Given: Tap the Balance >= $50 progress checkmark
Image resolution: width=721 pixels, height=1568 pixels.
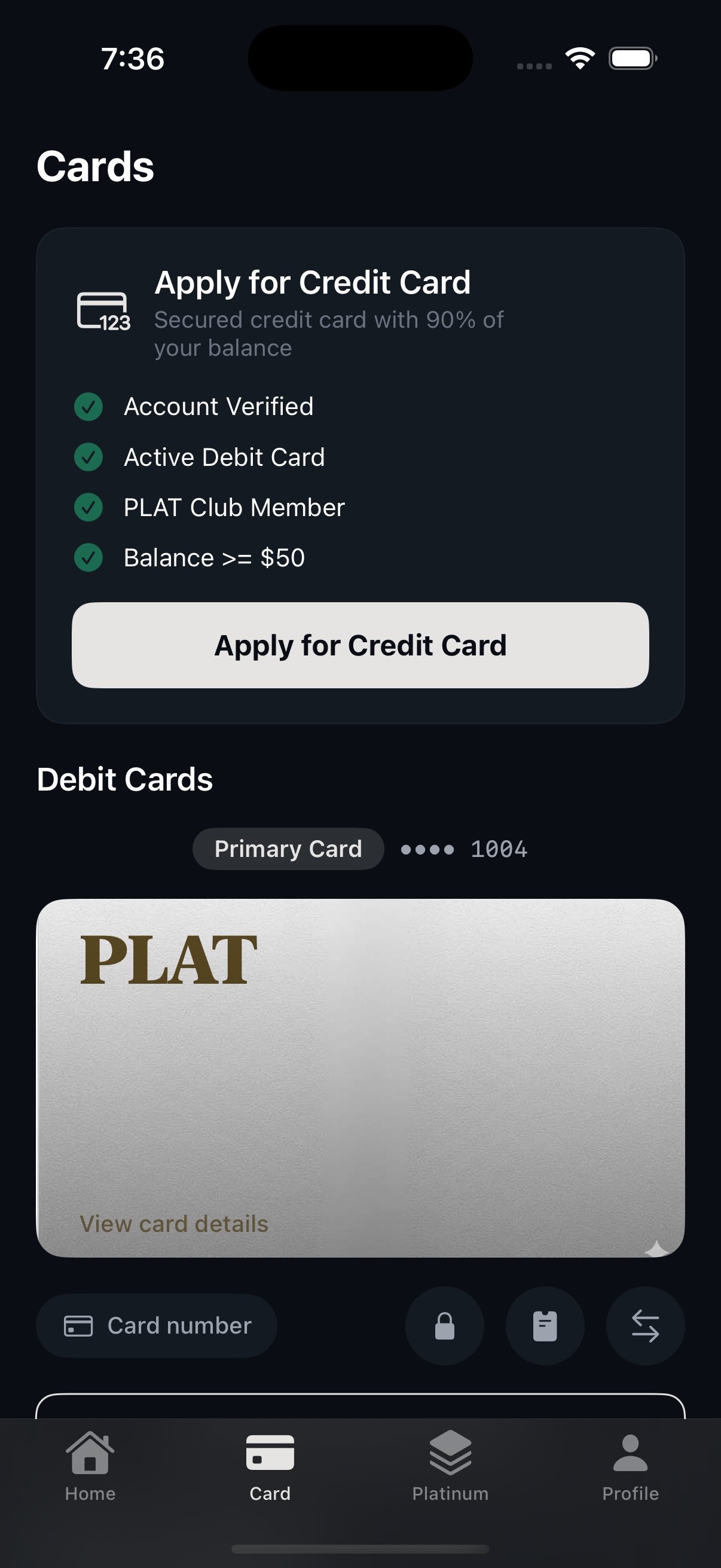Looking at the screenshot, I should click(89, 557).
